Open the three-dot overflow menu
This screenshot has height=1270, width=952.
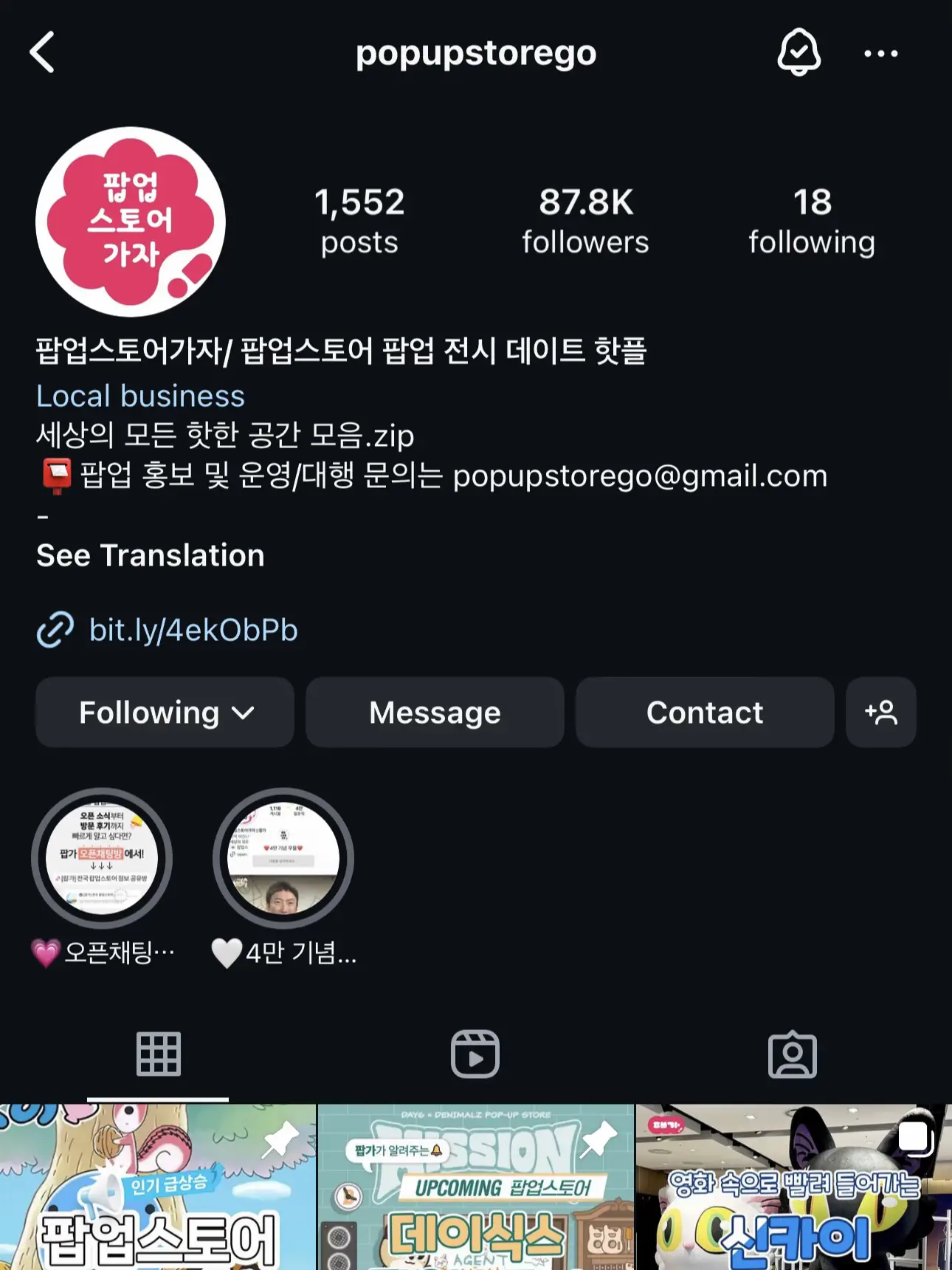click(x=880, y=53)
